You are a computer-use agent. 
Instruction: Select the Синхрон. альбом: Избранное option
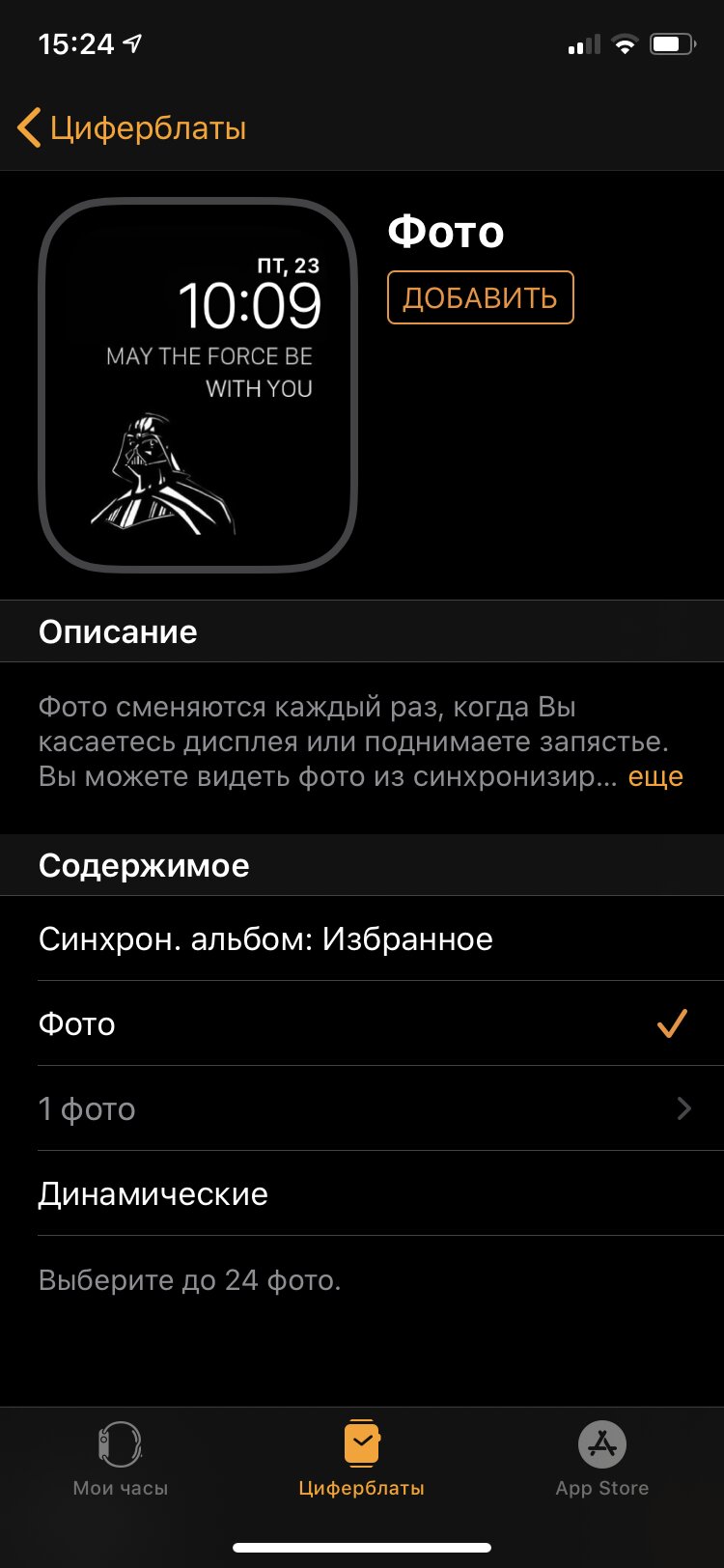coord(362,938)
